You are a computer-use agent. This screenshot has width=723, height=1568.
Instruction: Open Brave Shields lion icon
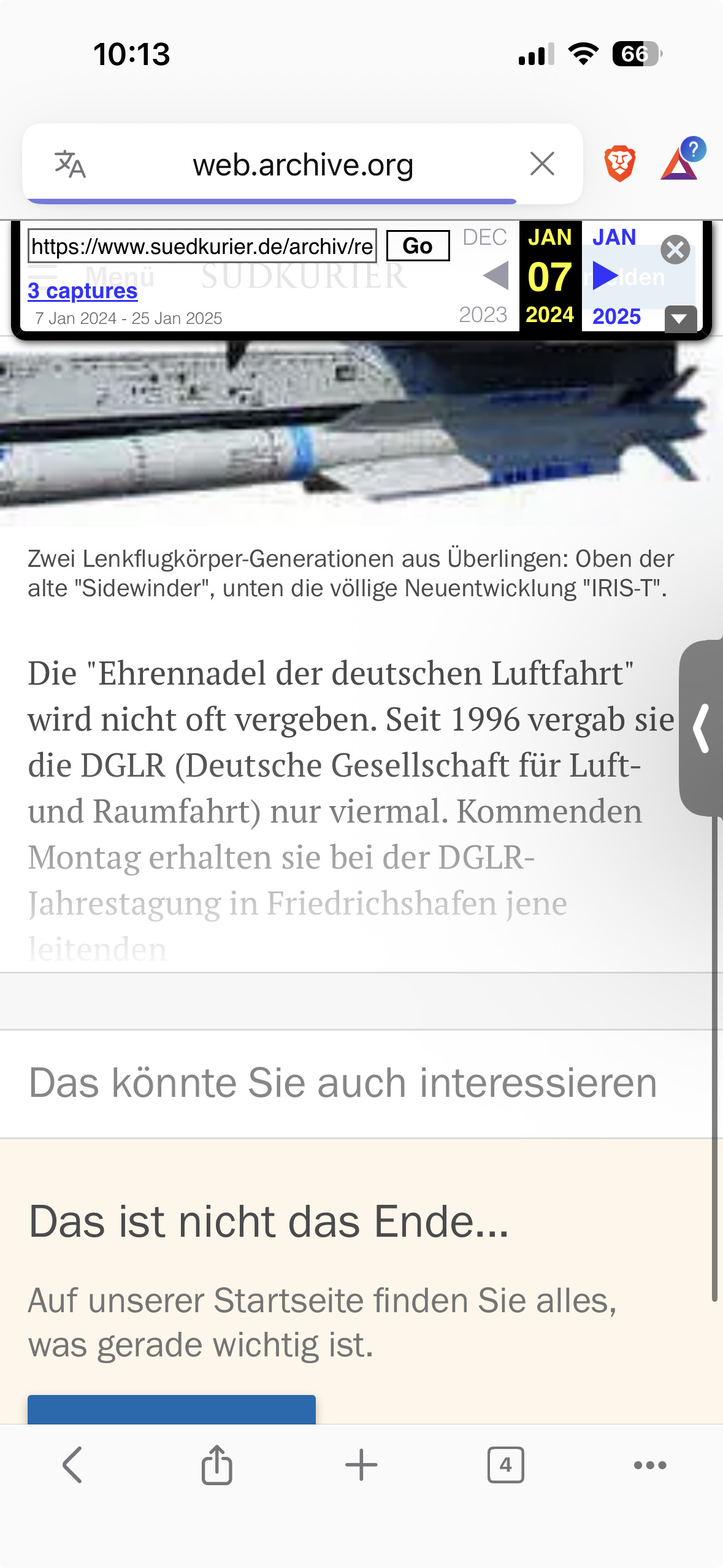619,164
